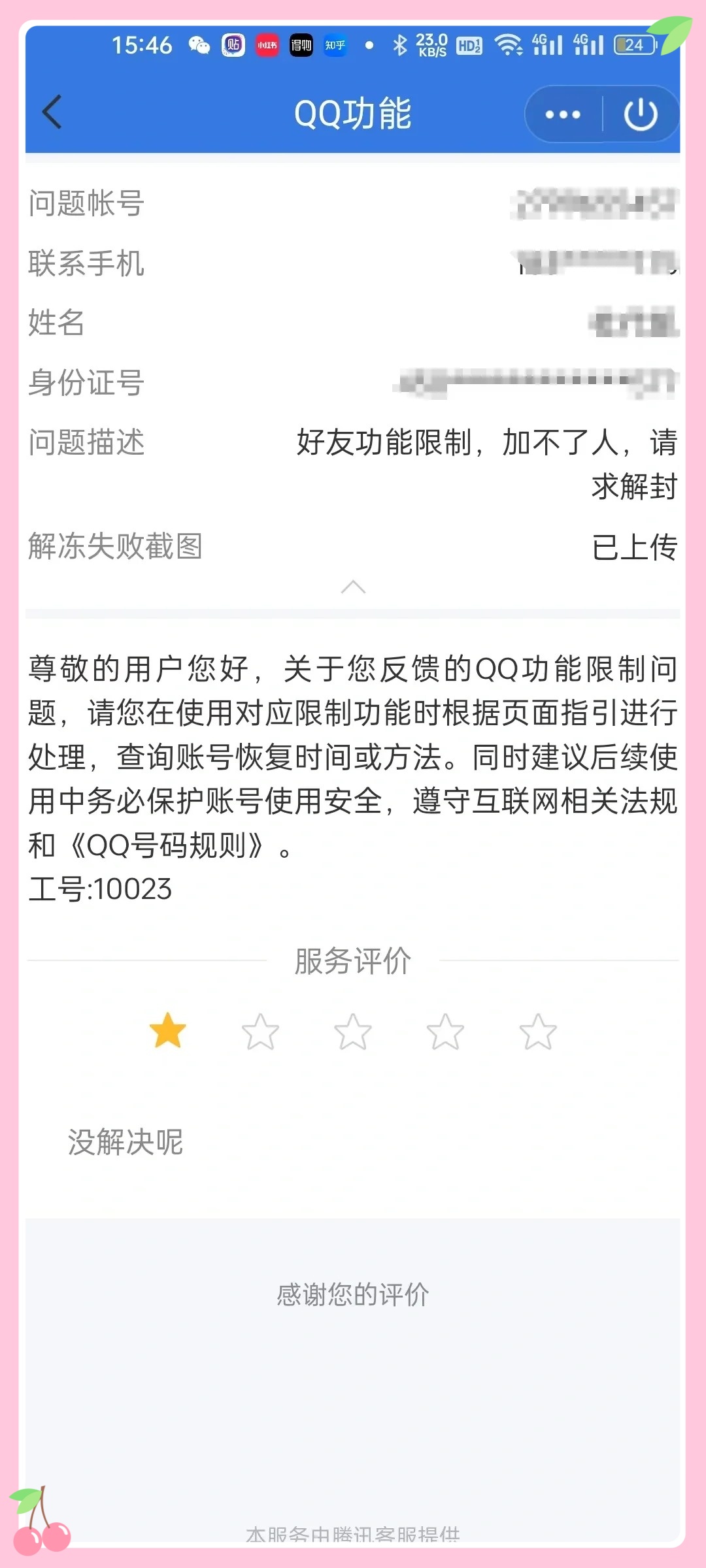
Task: Close the mini program with power icon
Action: click(640, 114)
